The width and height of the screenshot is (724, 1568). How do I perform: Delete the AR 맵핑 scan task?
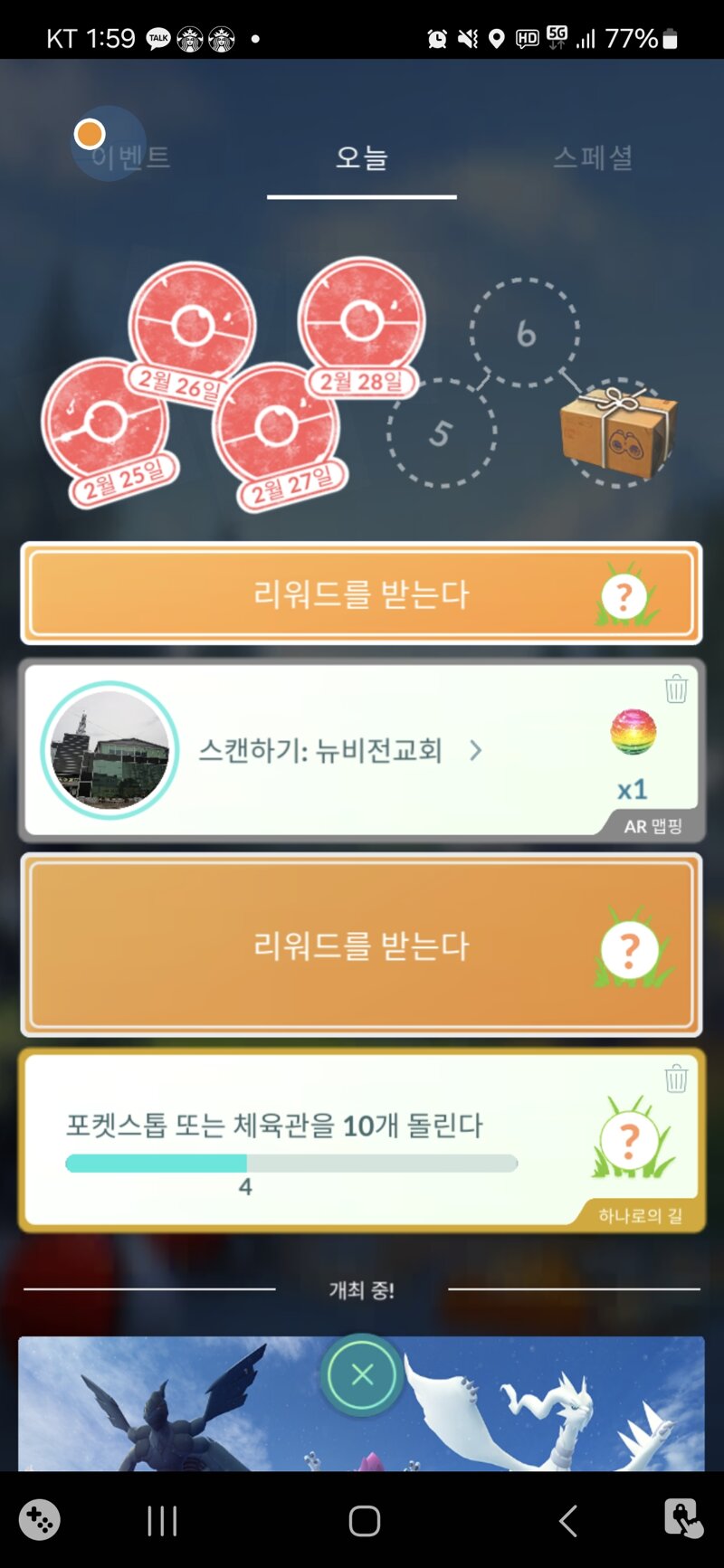(676, 689)
